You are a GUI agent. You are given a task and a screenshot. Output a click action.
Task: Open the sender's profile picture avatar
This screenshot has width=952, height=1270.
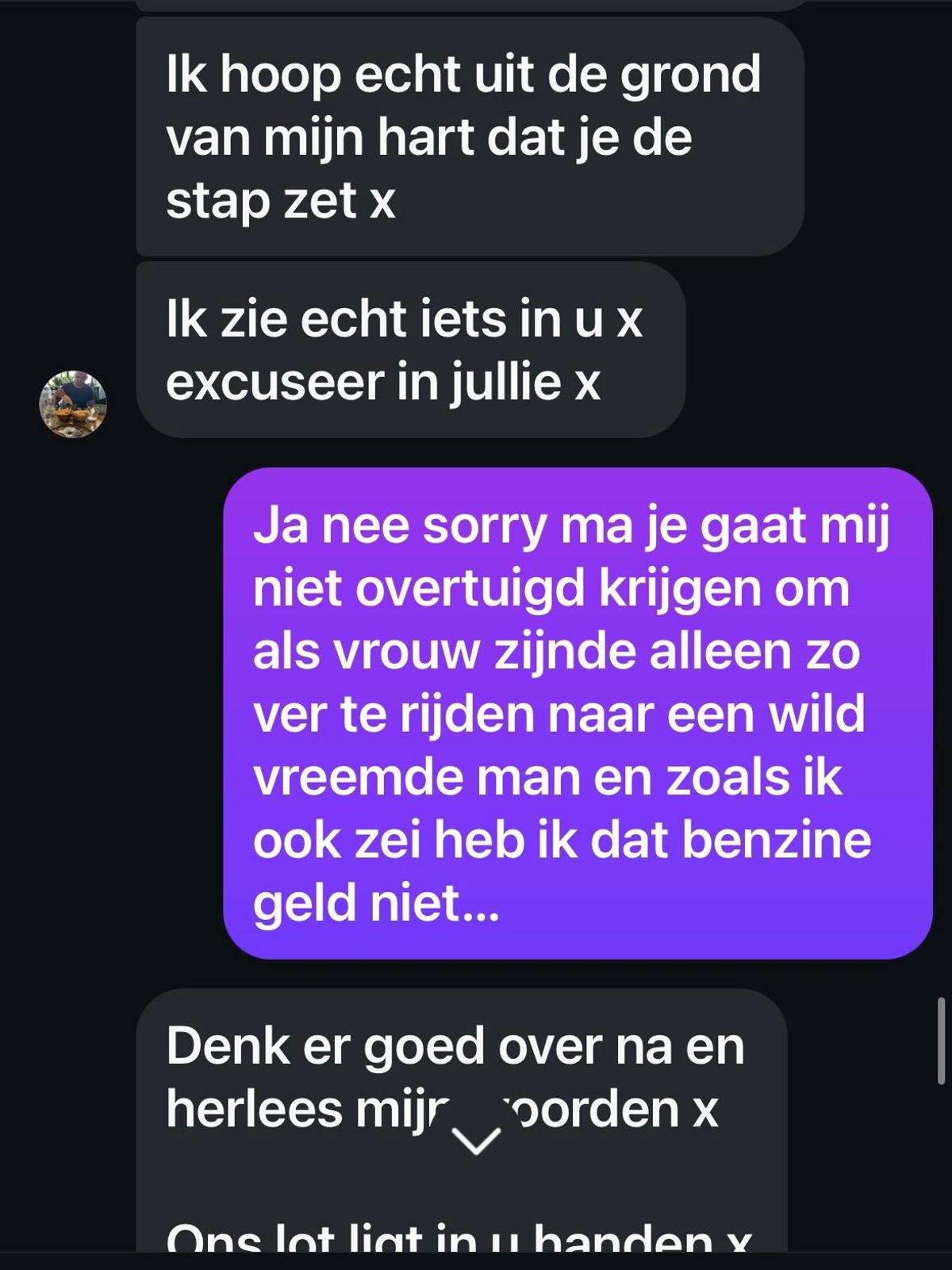pyautogui.click(x=73, y=404)
